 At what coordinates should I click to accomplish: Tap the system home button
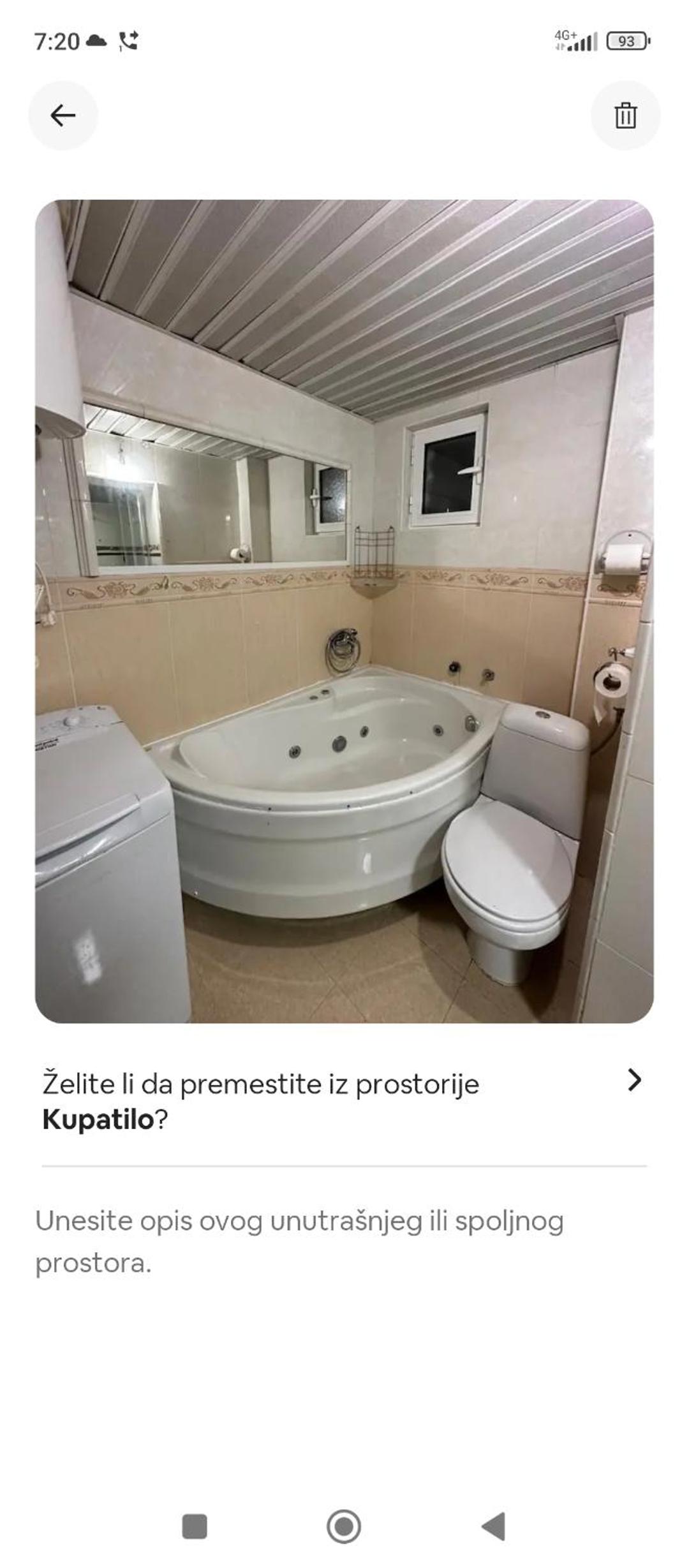click(344, 1527)
